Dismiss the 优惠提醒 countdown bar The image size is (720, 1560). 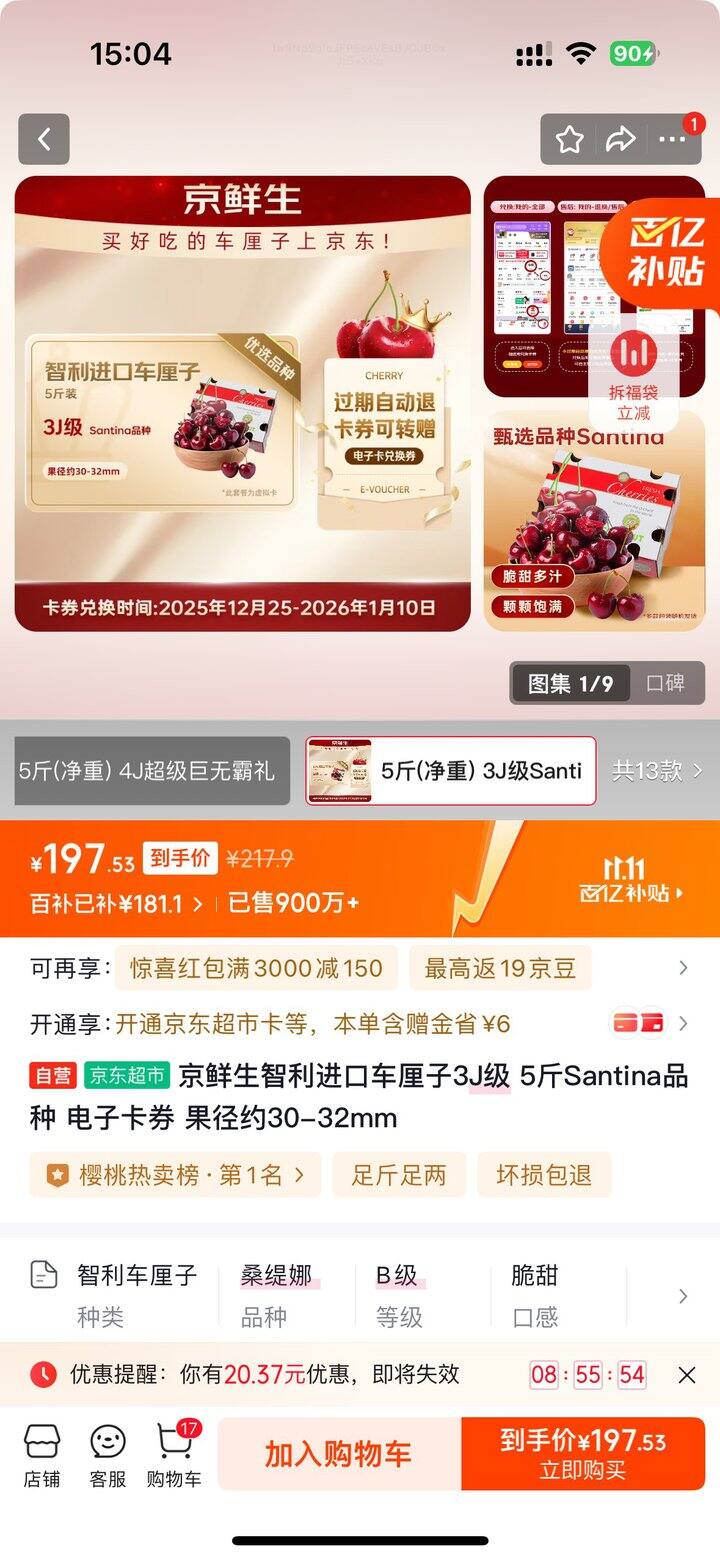[688, 1375]
